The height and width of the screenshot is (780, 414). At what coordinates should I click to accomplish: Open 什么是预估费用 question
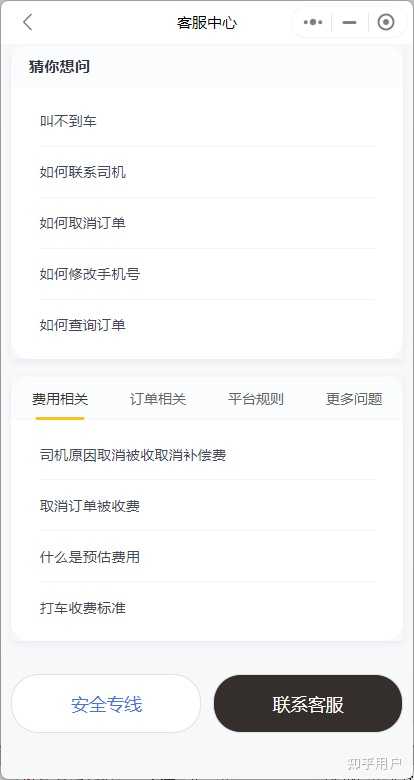pyautogui.click(x=207, y=557)
